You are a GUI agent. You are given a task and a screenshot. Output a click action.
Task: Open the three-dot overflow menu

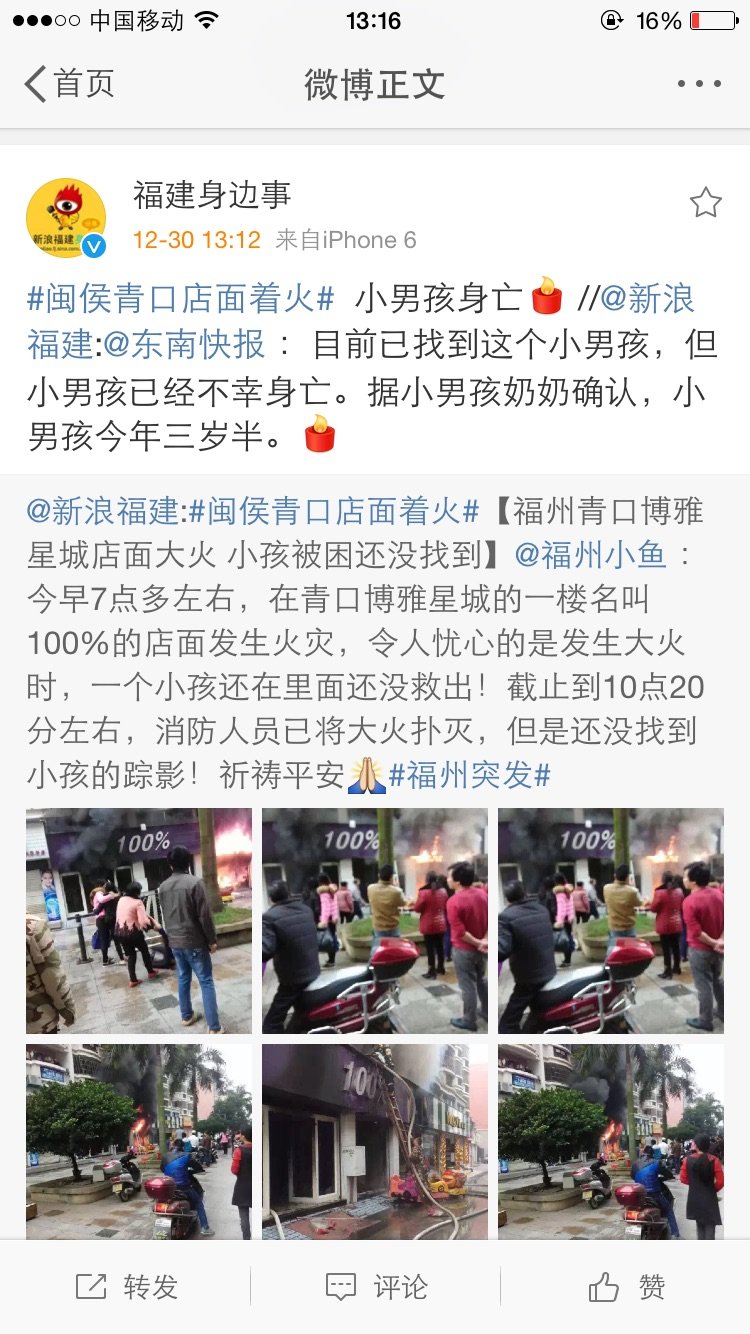point(698,84)
